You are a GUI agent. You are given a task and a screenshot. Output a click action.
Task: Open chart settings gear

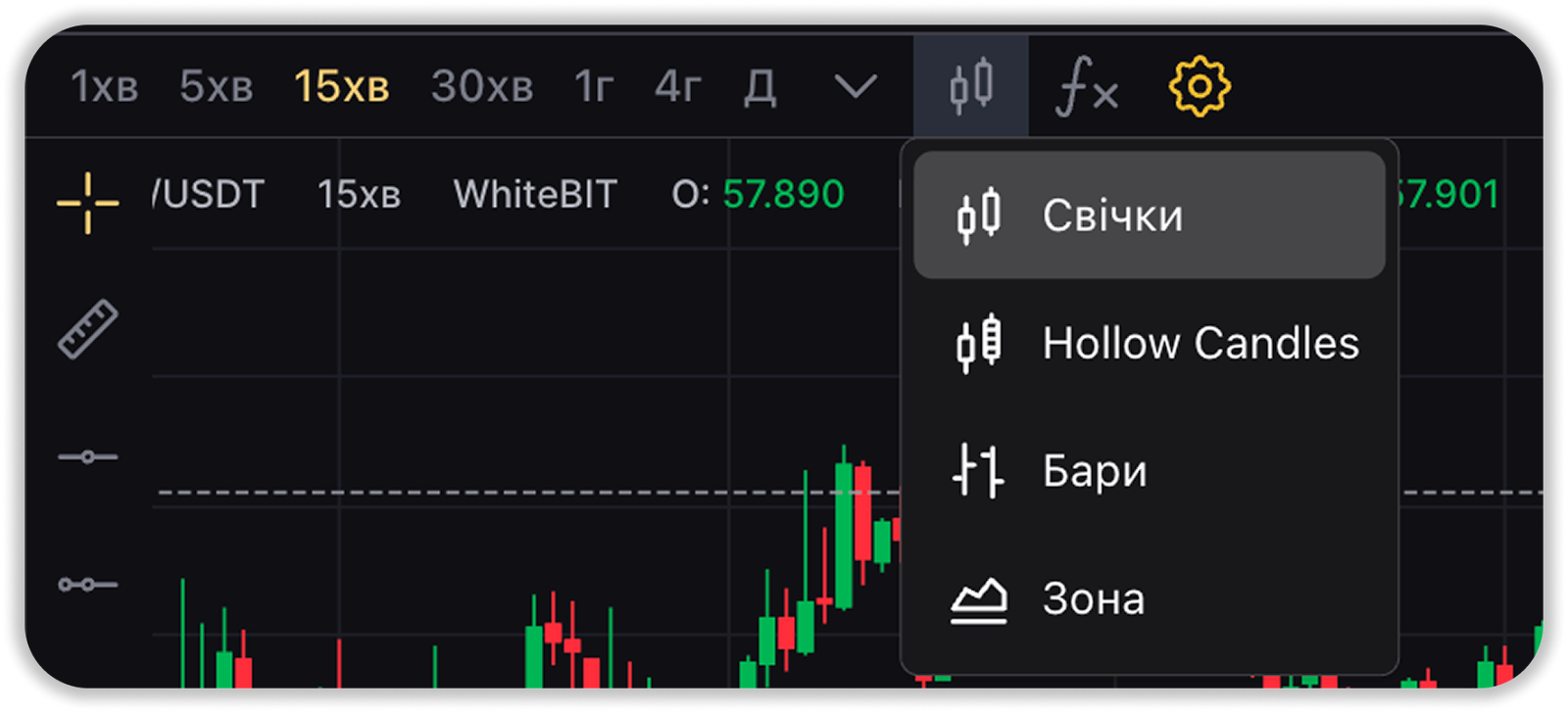click(x=1200, y=87)
